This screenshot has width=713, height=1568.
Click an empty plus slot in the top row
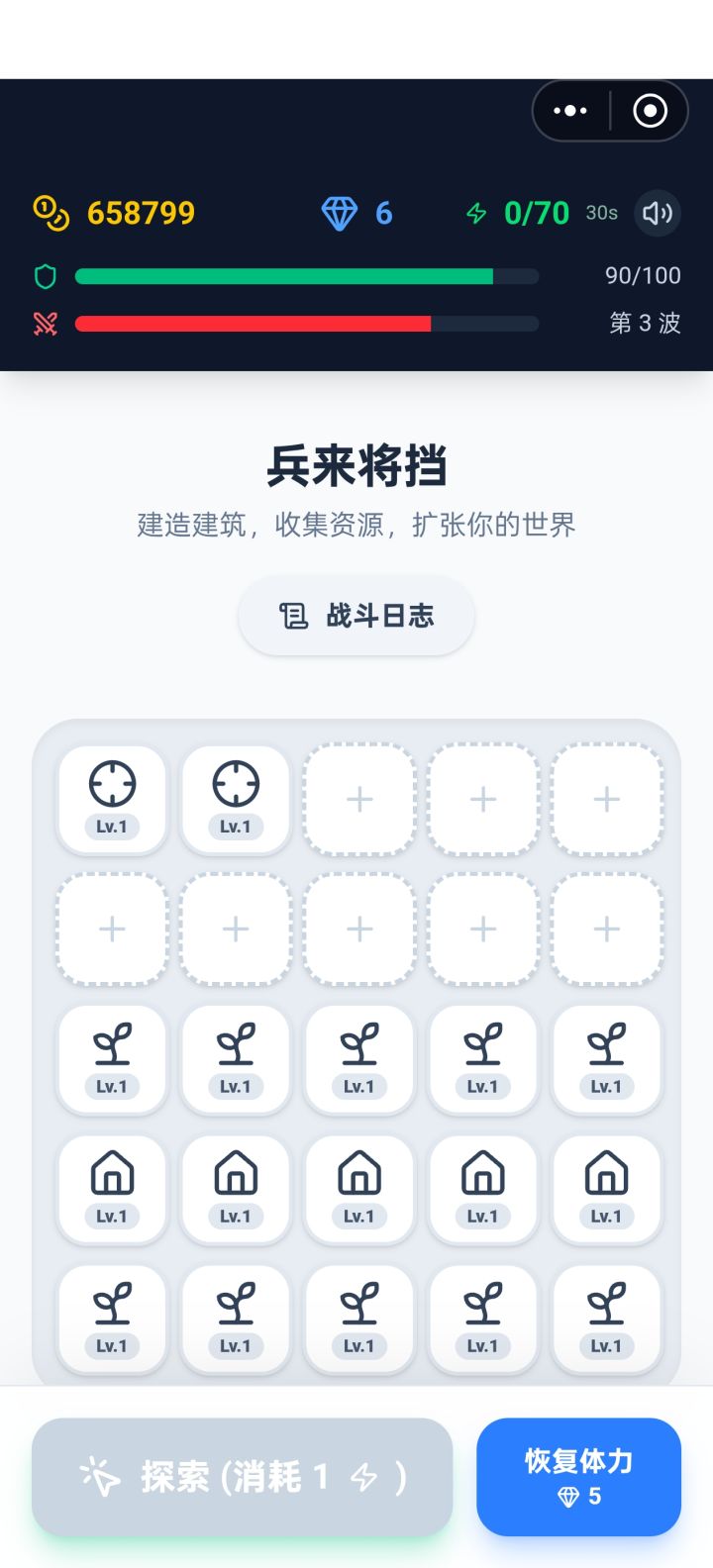pos(358,799)
